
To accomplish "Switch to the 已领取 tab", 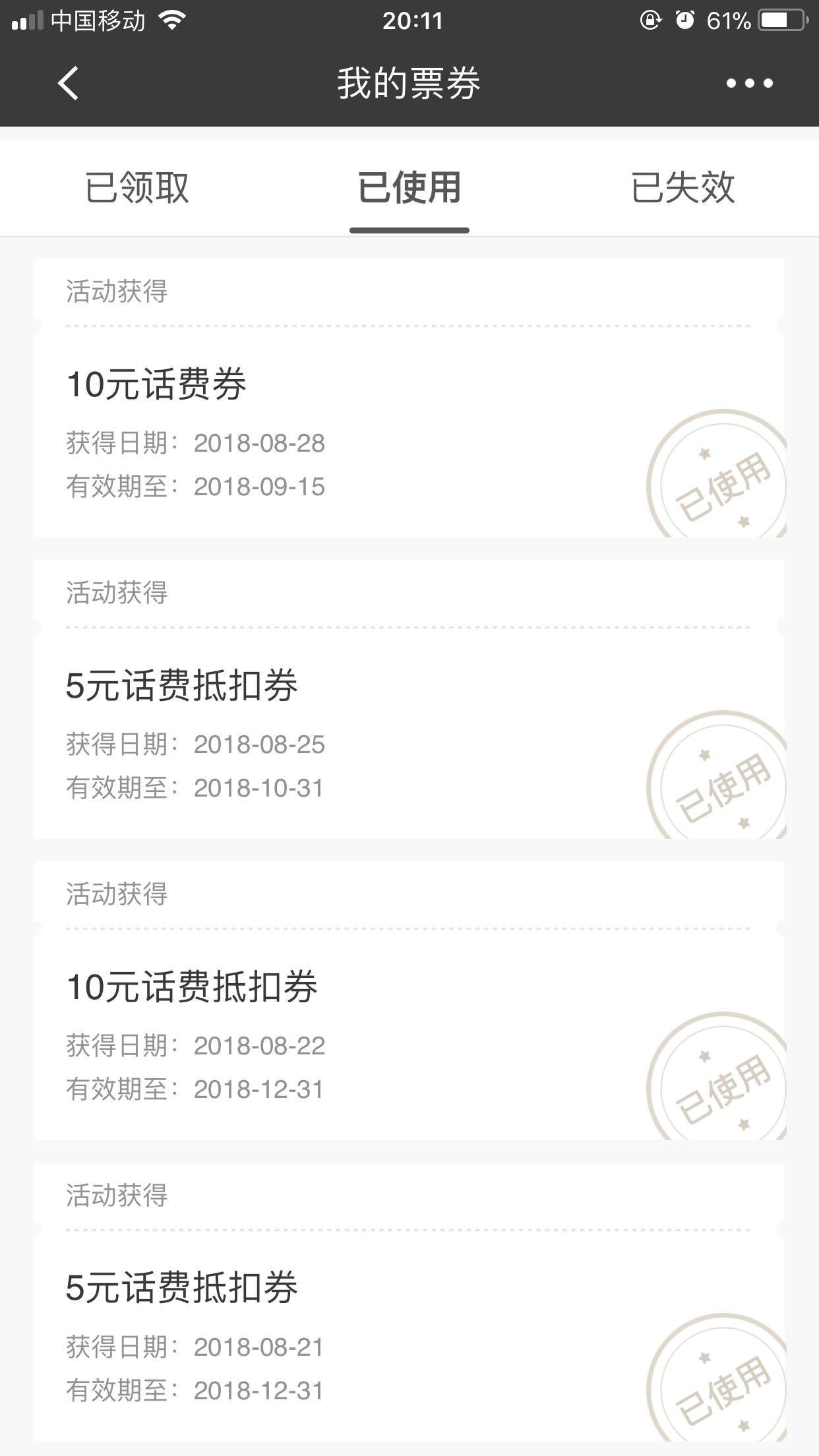I will pos(137,188).
